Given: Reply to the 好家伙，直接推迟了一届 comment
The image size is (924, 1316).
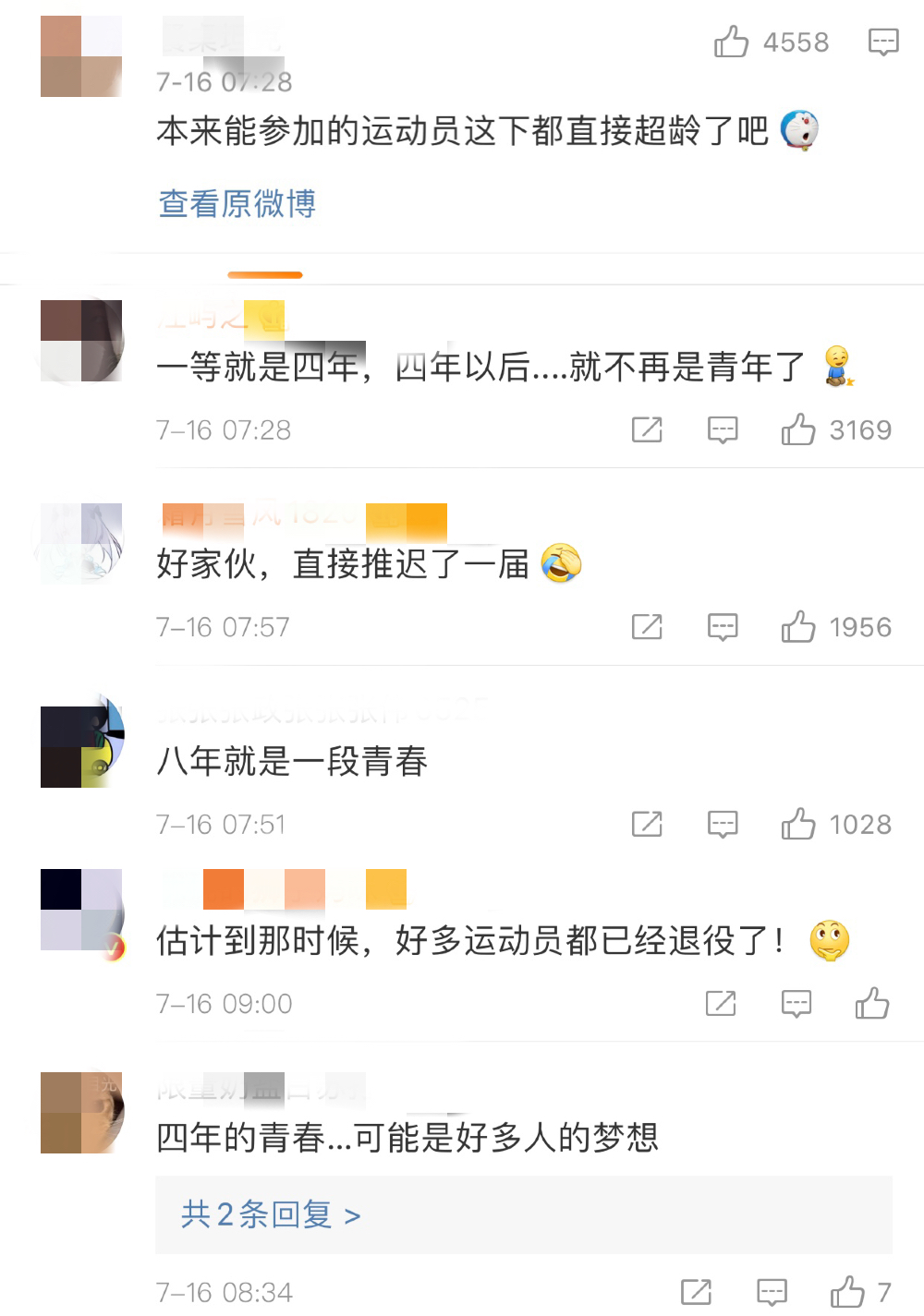Looking at the screenshot, I should (723, 627).
